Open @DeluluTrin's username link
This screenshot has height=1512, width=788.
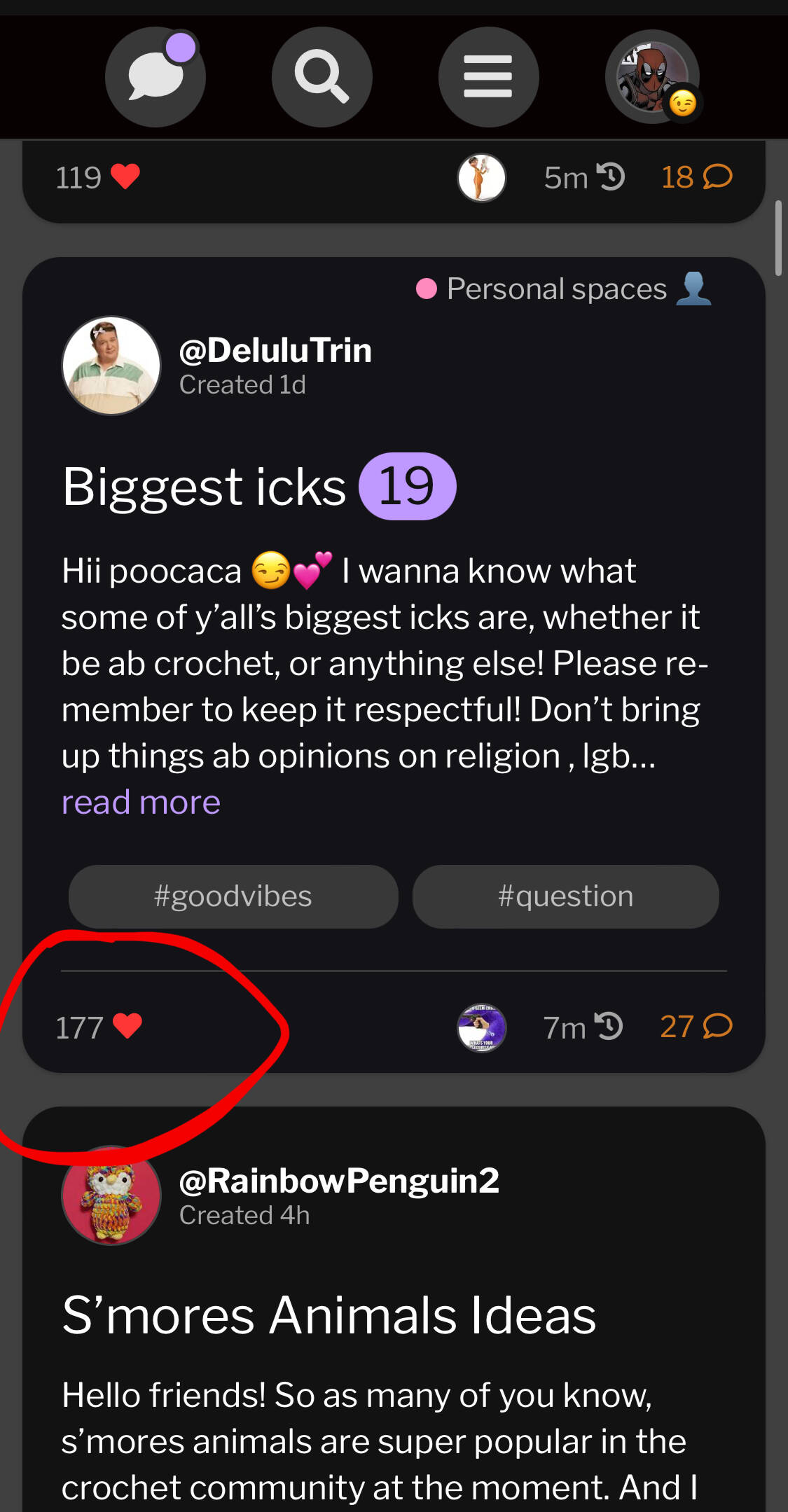click(275, 350)
